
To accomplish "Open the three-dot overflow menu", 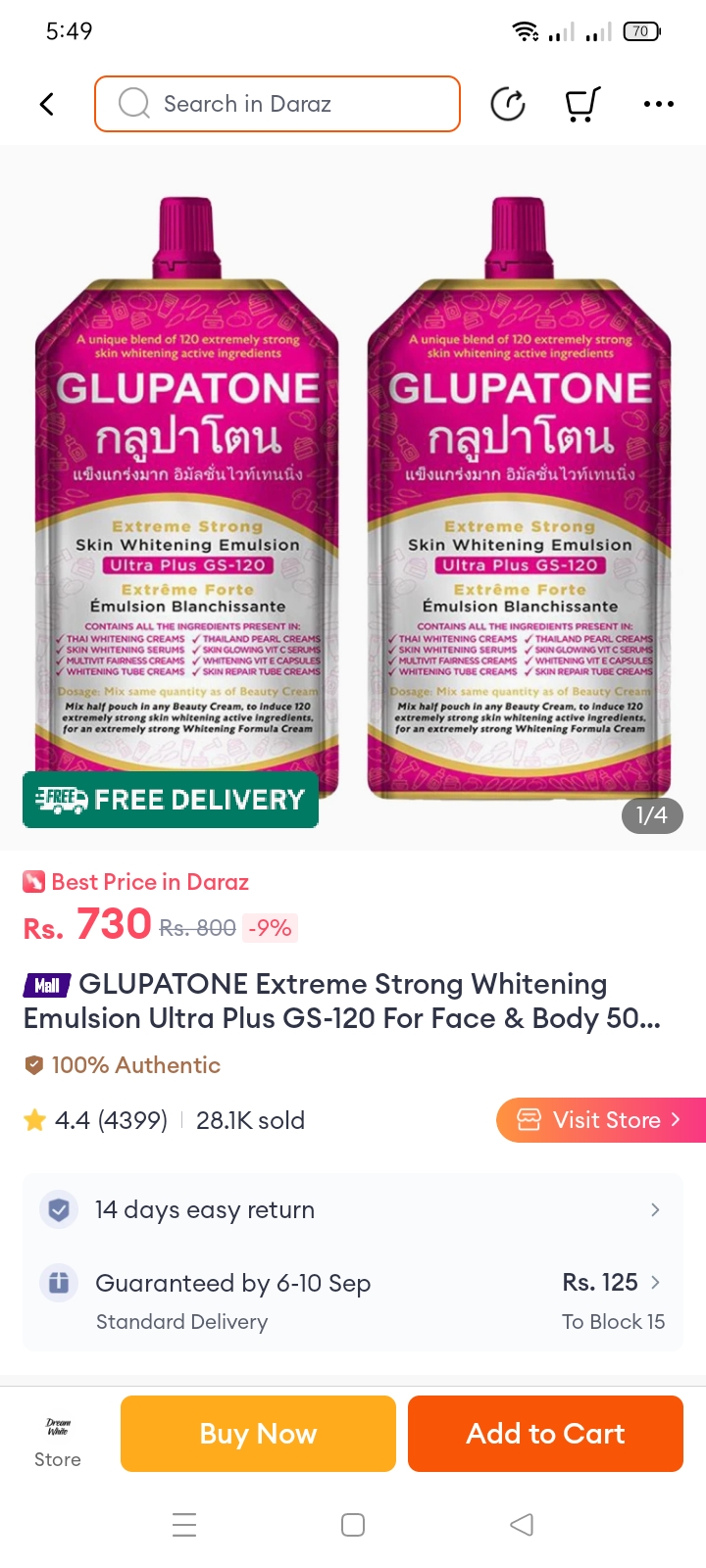I will tap(659, 104).
